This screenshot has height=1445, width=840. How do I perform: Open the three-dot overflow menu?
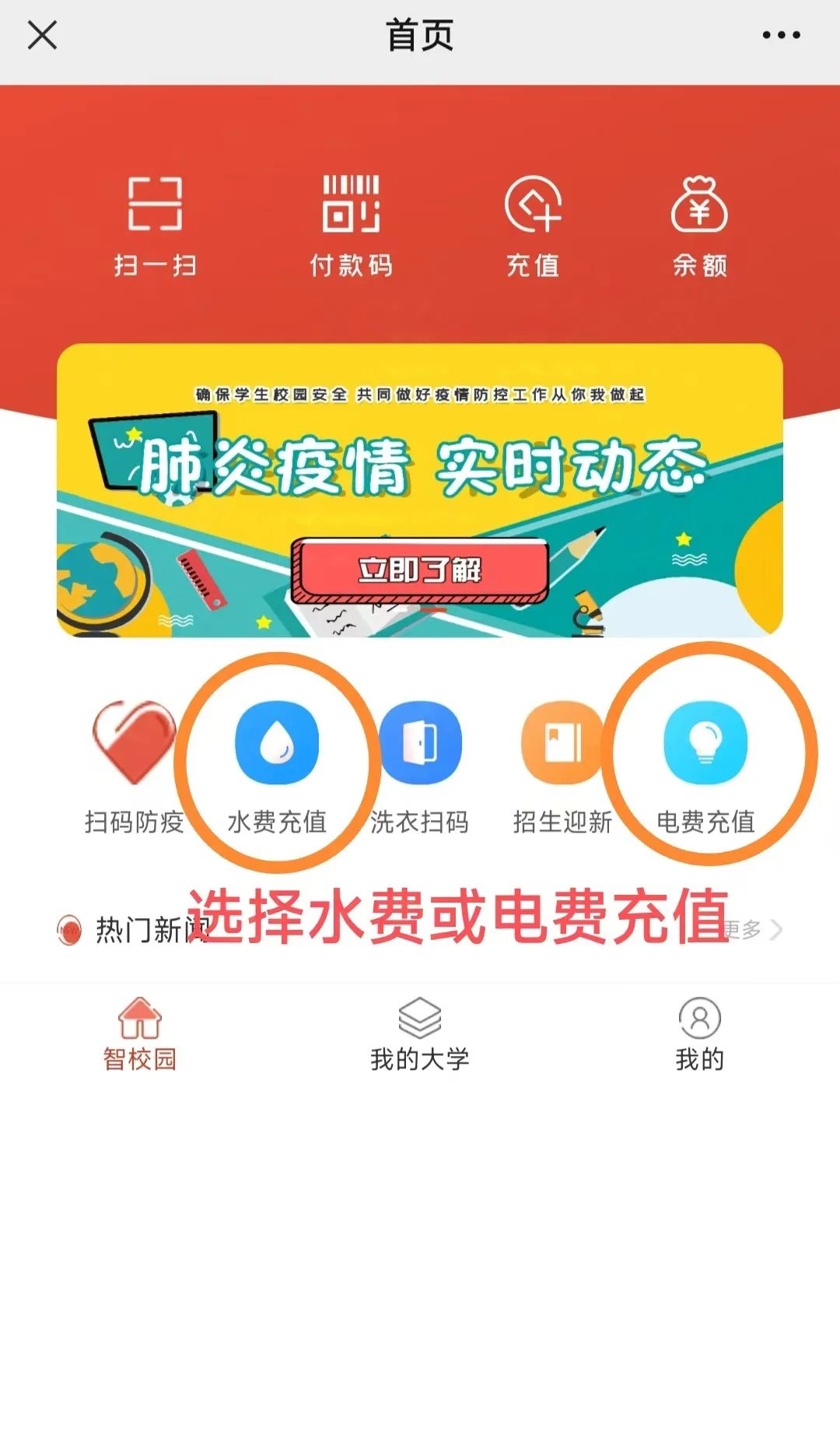point(781,35)
